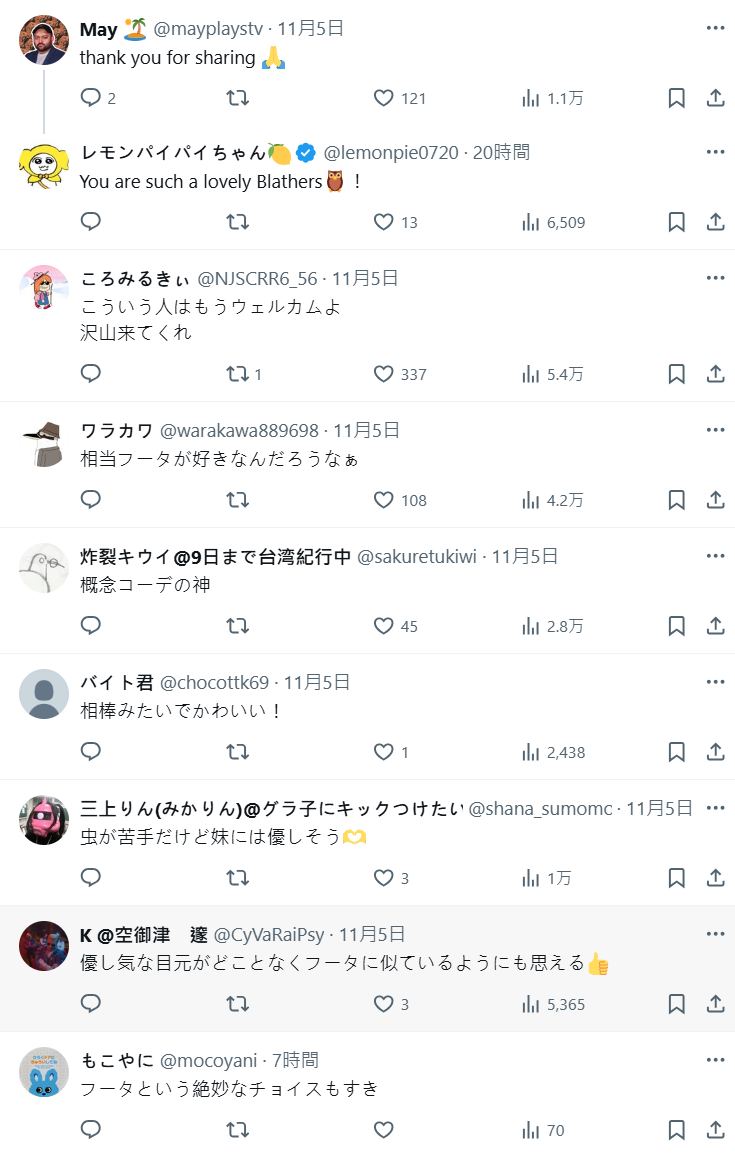
Task: Bookmark レモンパイパイちゃん's reply
Action: click(x=676, y=222)
